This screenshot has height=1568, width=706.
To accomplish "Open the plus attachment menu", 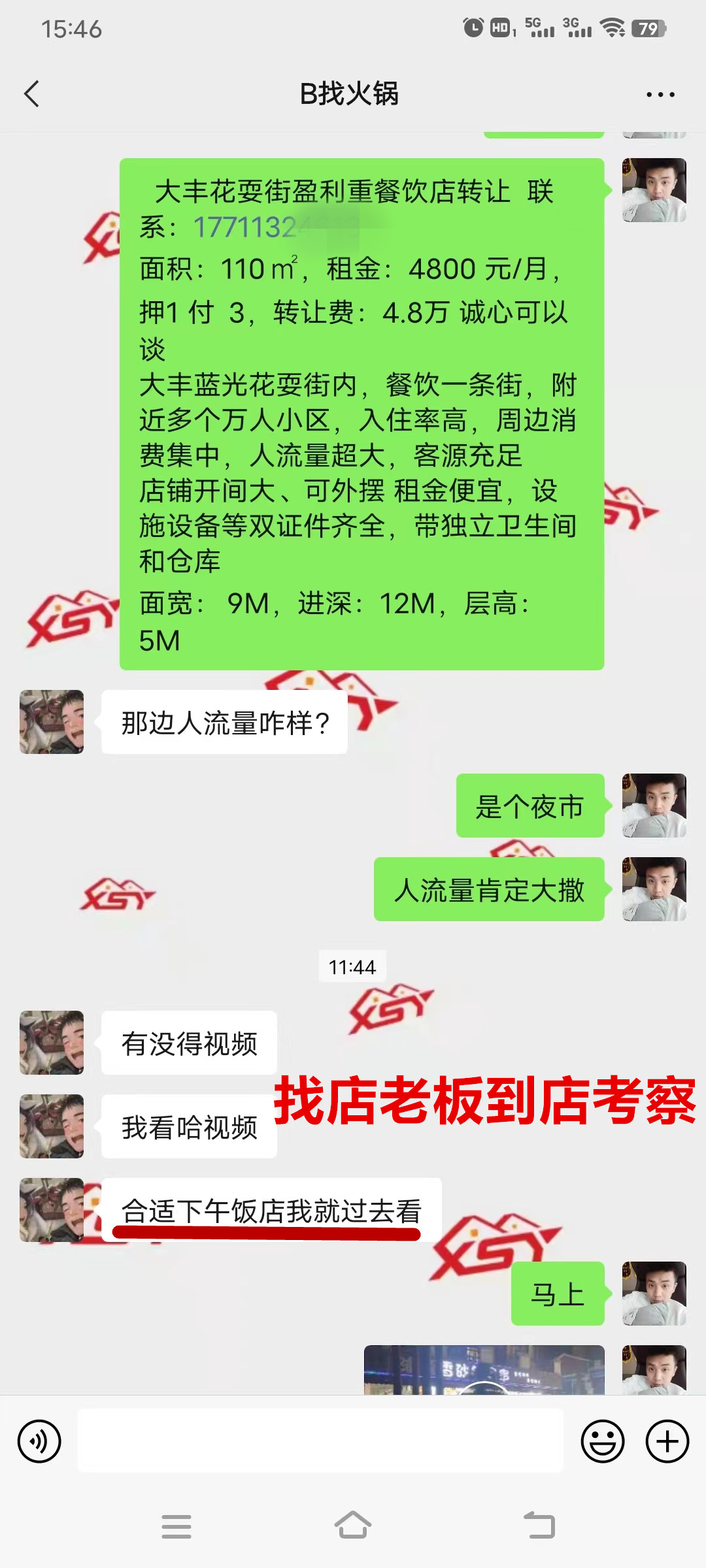I will click(667, 1441).
